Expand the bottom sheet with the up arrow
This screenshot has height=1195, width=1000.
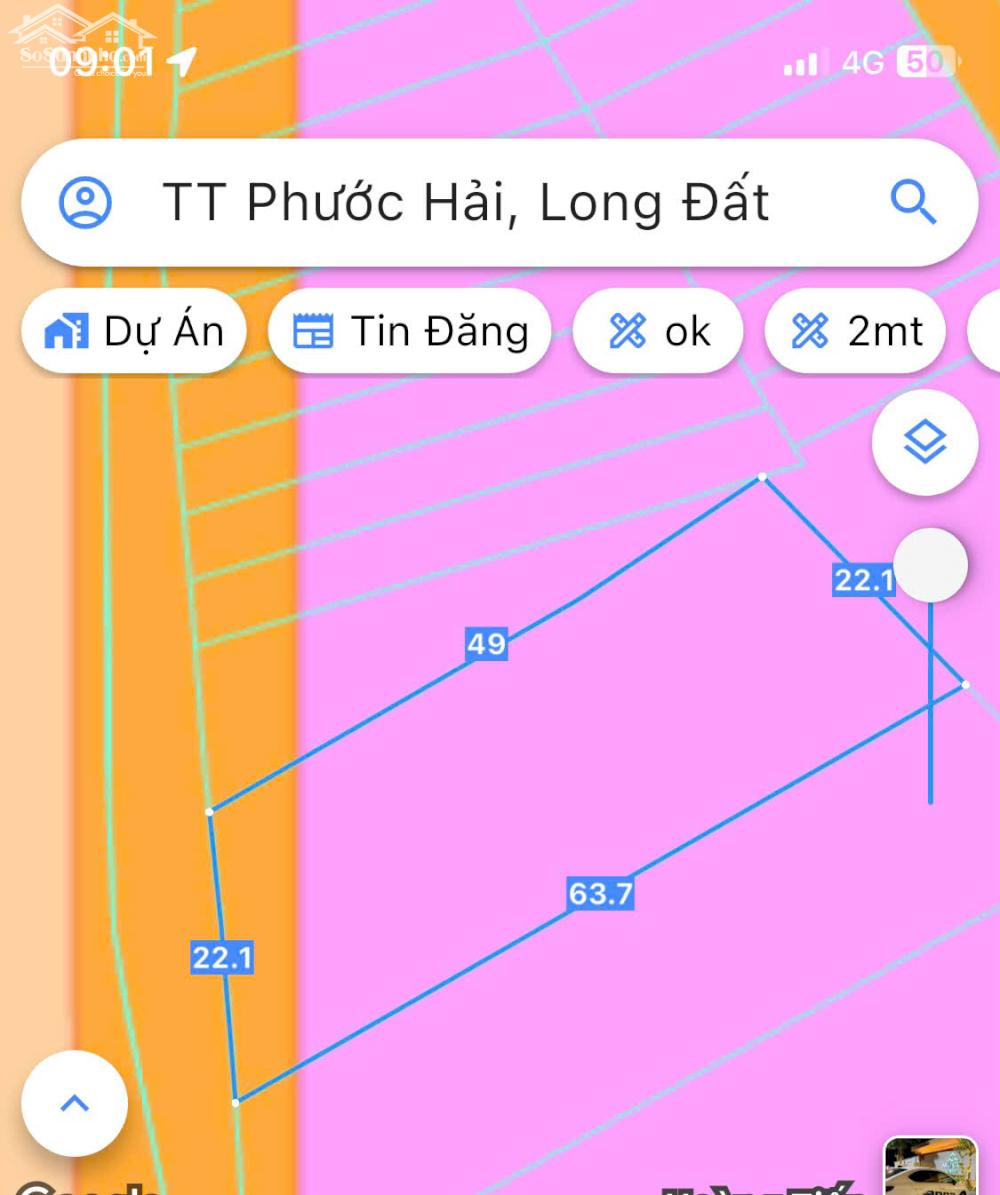pyautogui.click(x=74, y=1102)
